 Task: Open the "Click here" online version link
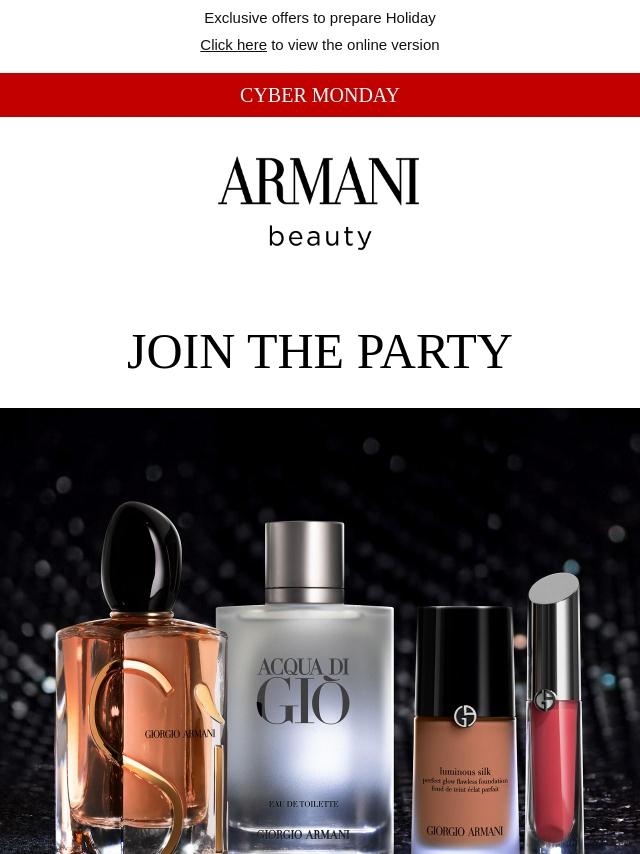233,45
